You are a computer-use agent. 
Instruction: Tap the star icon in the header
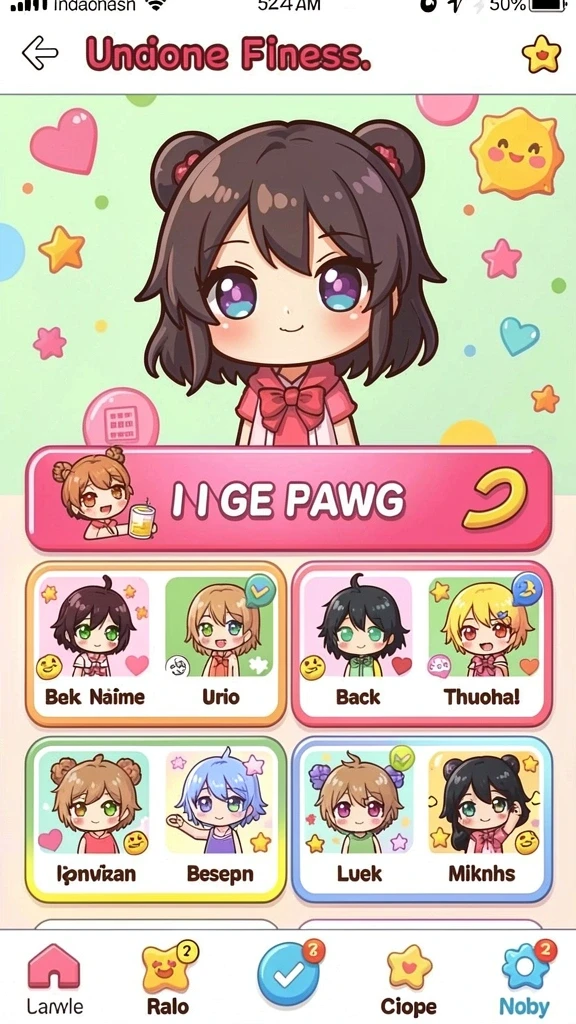[x=541, y=54]
